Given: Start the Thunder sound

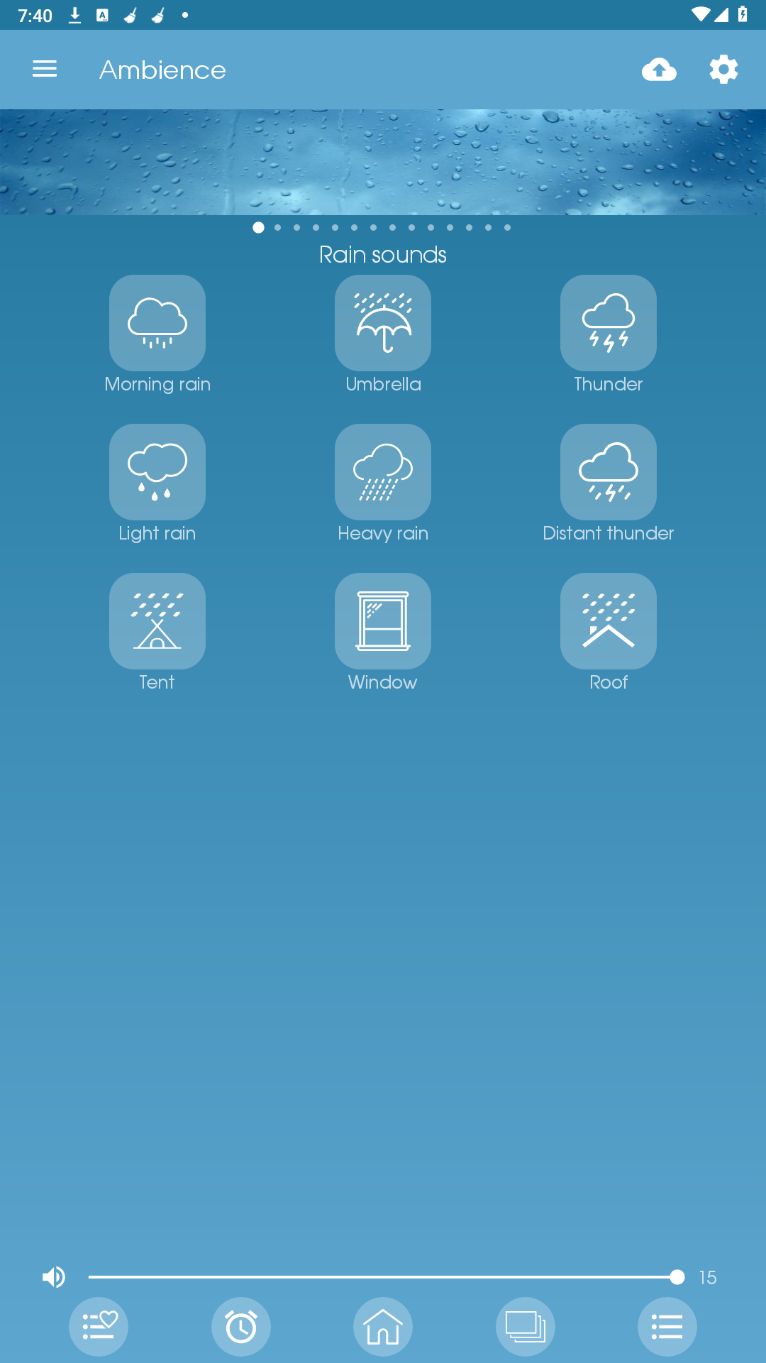Looking at the screenshot, I should click(608, 323).
